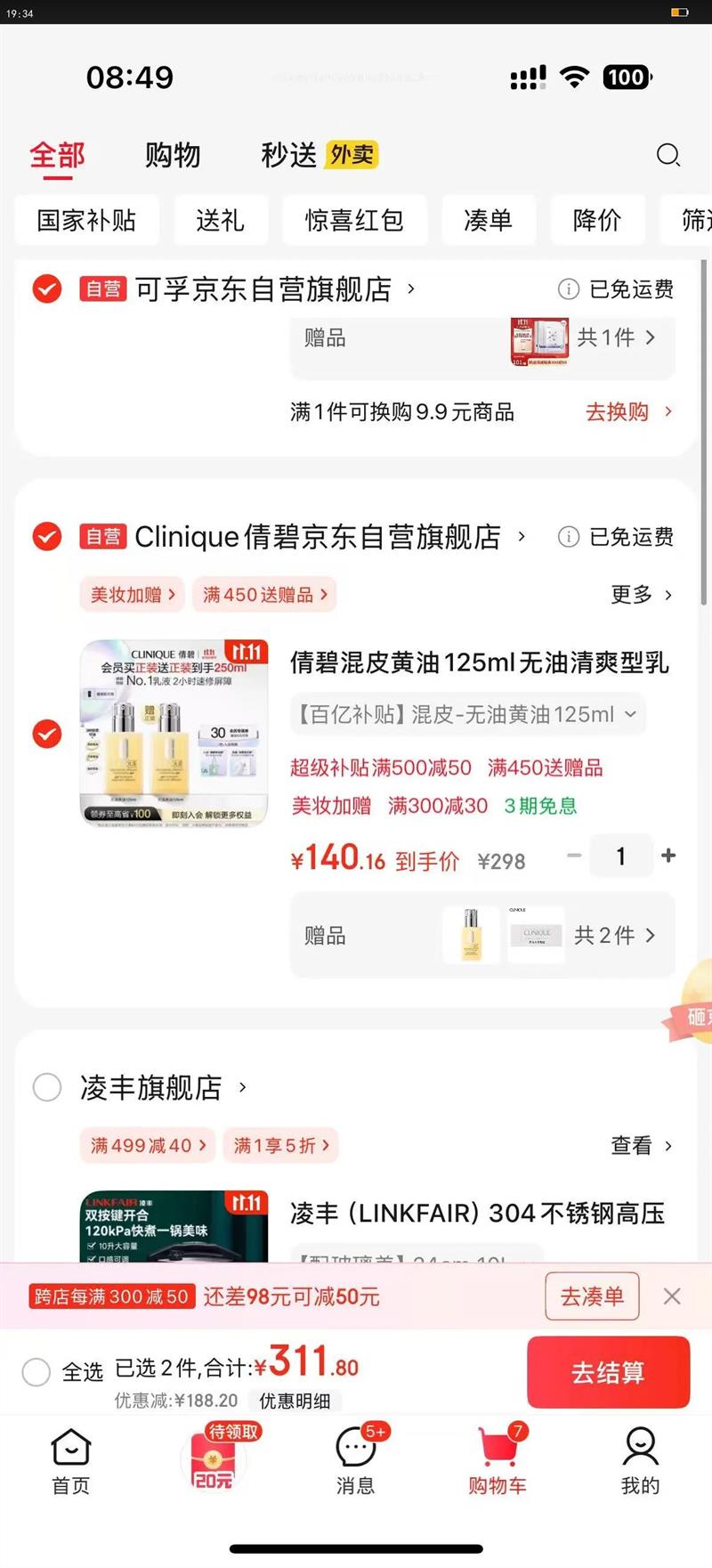712x1568 pixels.
Task: Select the 惊喜红包 filter chip
Action: tap(354, 220)
